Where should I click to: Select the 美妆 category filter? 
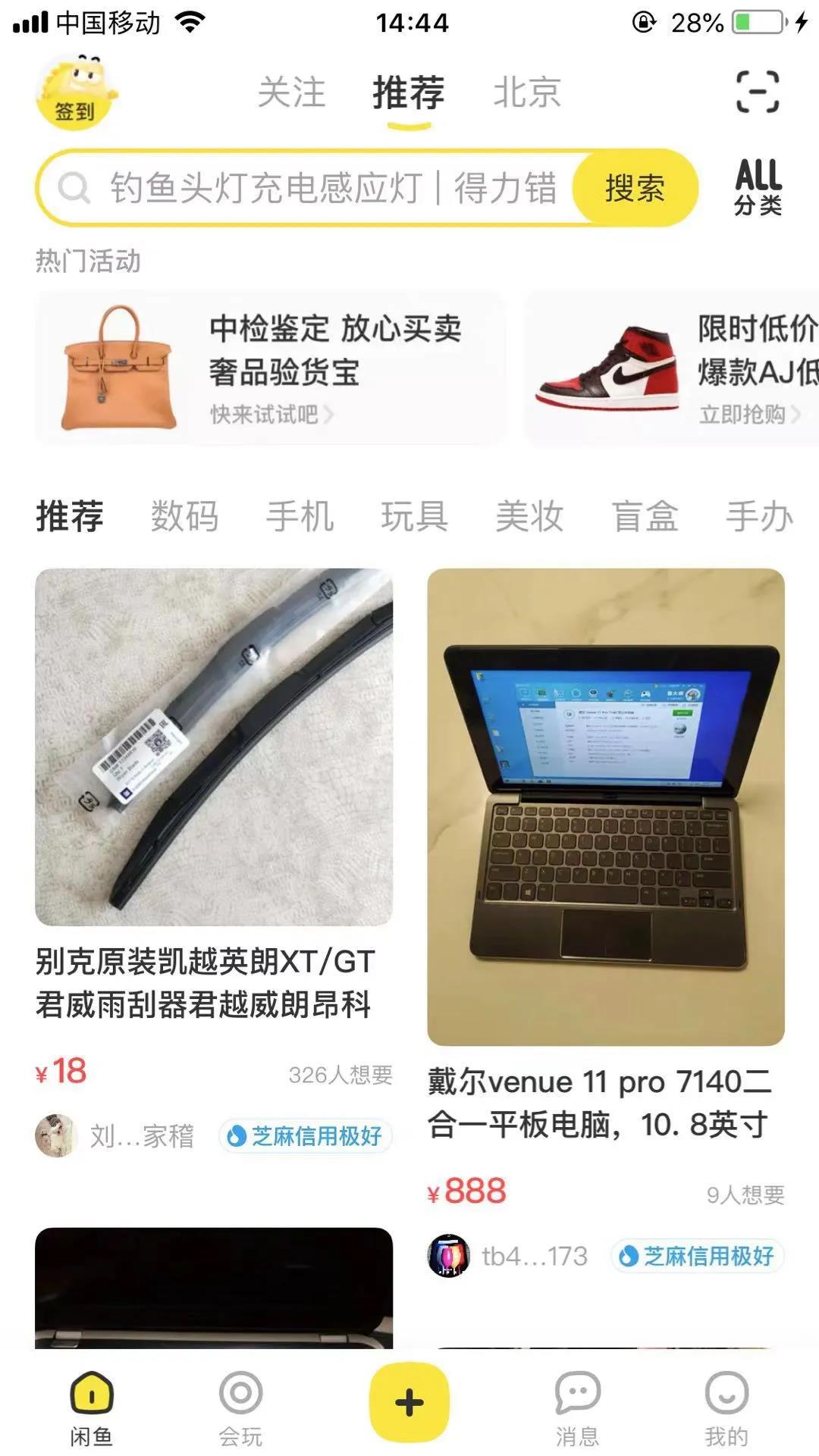527,517
